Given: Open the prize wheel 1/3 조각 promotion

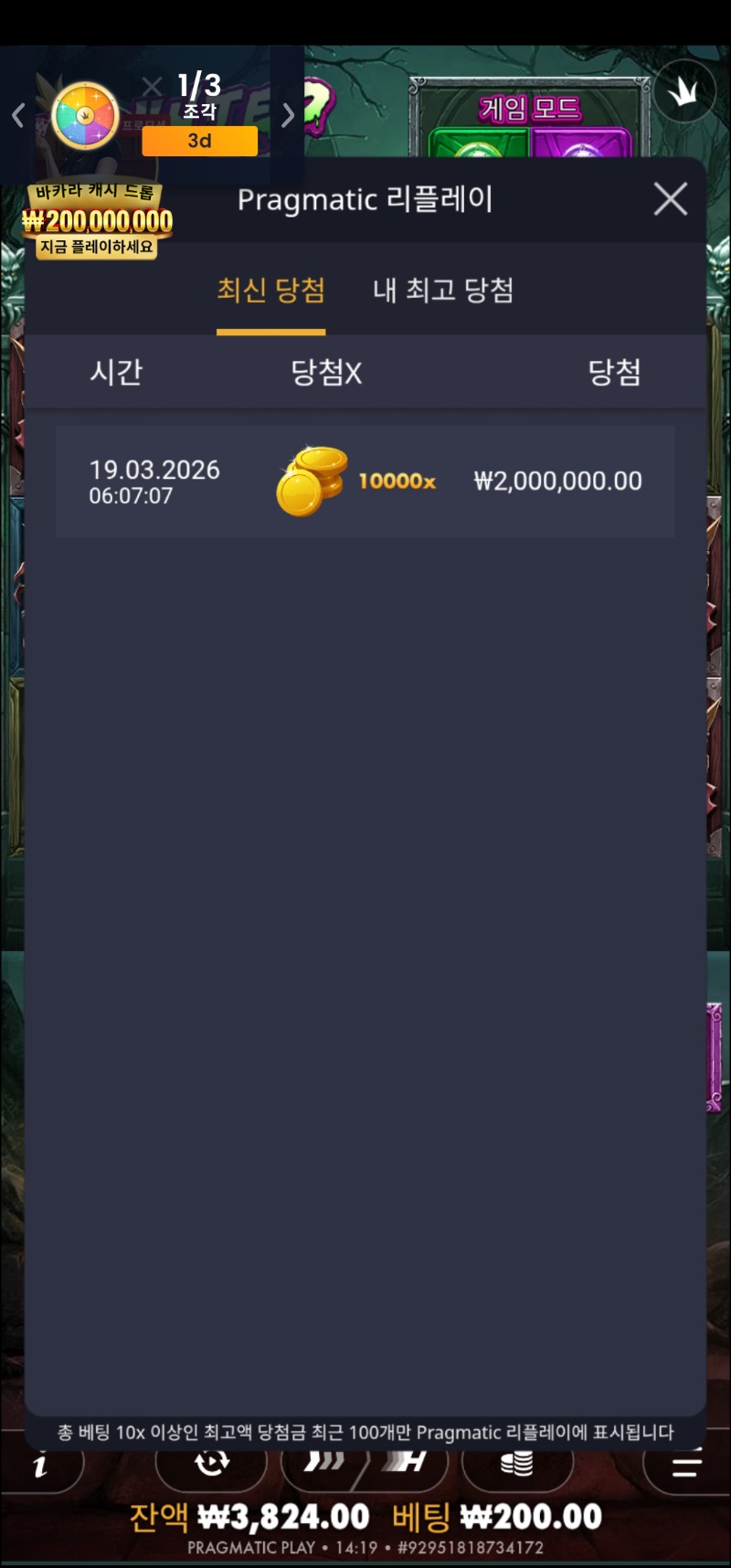Looking at the screenshot, I should pos(86,116).
